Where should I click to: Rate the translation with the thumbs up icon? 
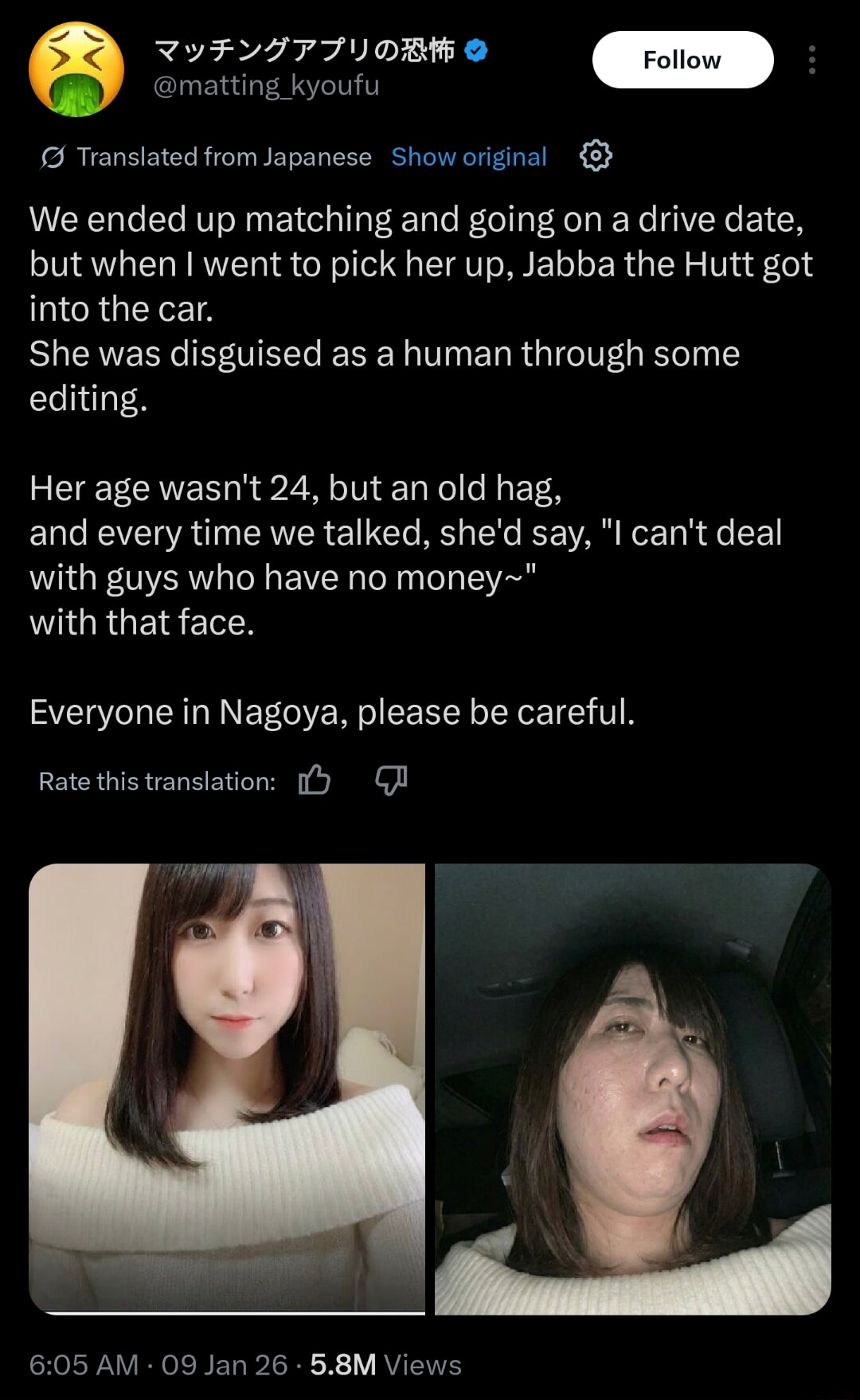[315, 780]
